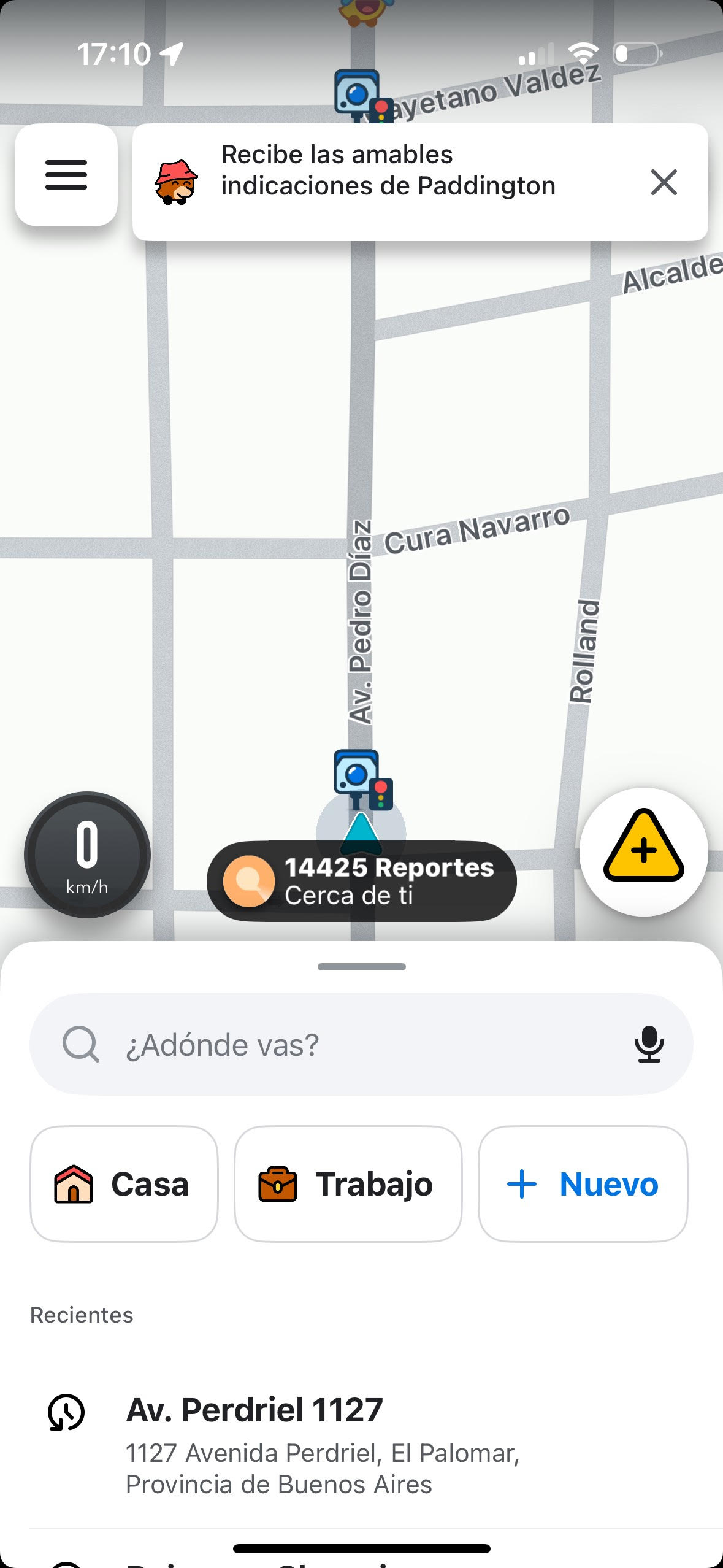Tap the red light camera near Av. Pedro Díaz
723x1568 pixels.
362,779
